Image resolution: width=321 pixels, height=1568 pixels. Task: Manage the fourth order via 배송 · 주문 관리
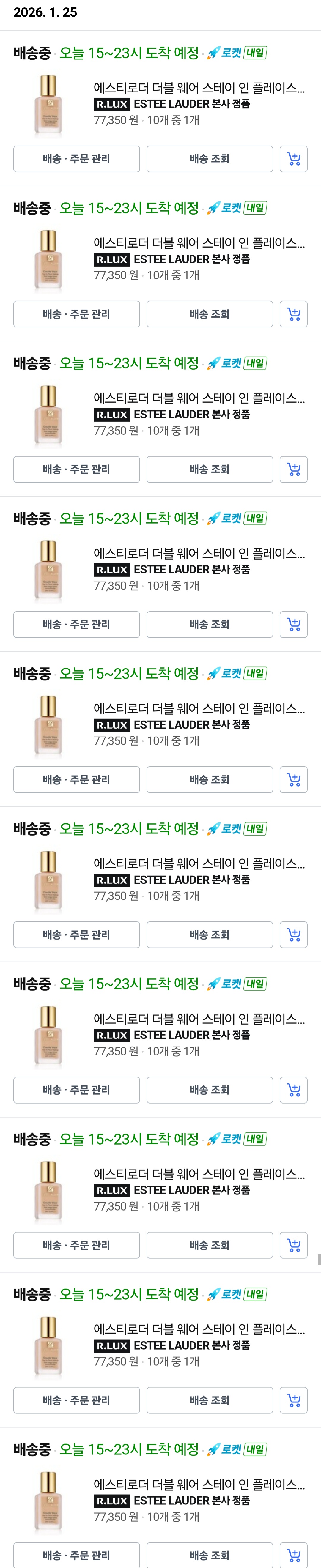click(x=76, y=625)
